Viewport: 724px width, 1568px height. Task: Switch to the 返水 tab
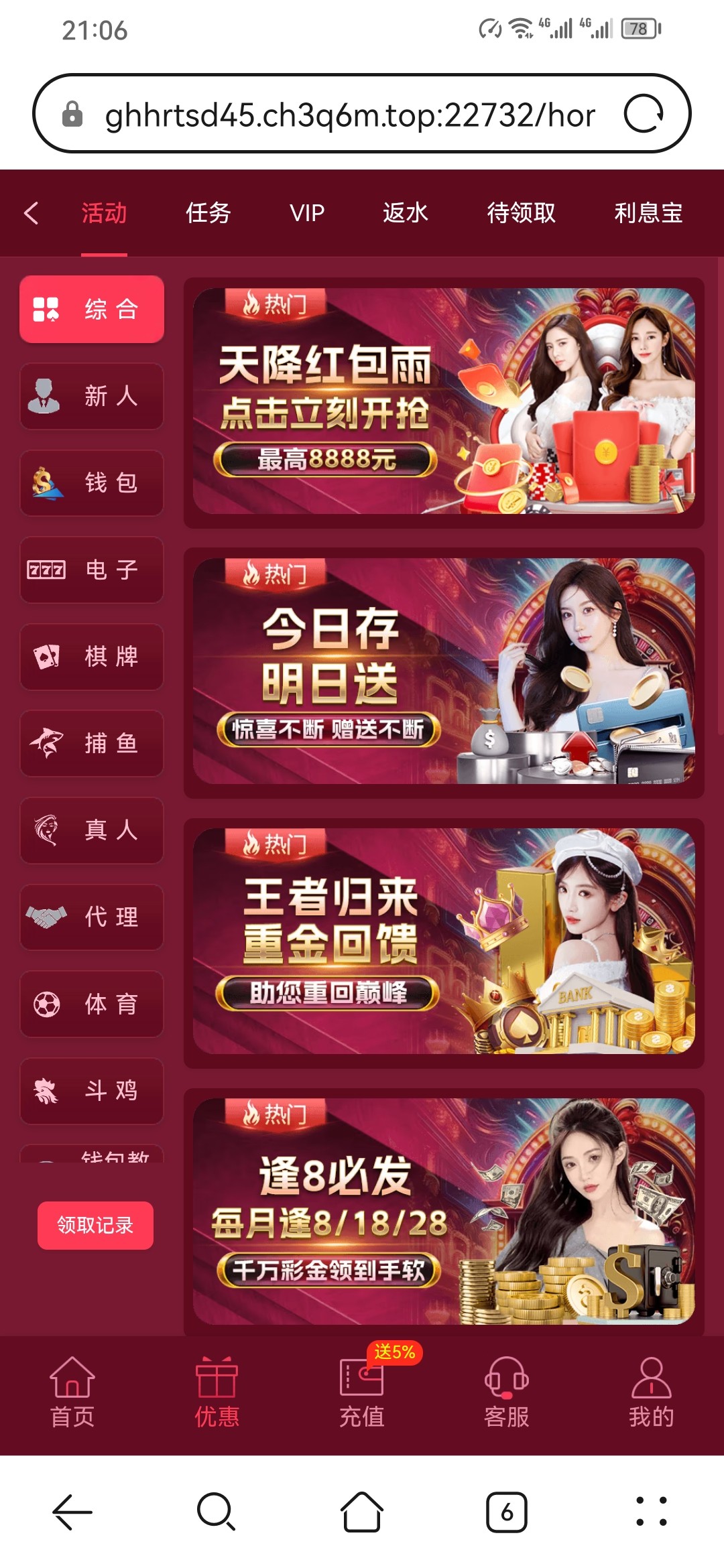405,213
